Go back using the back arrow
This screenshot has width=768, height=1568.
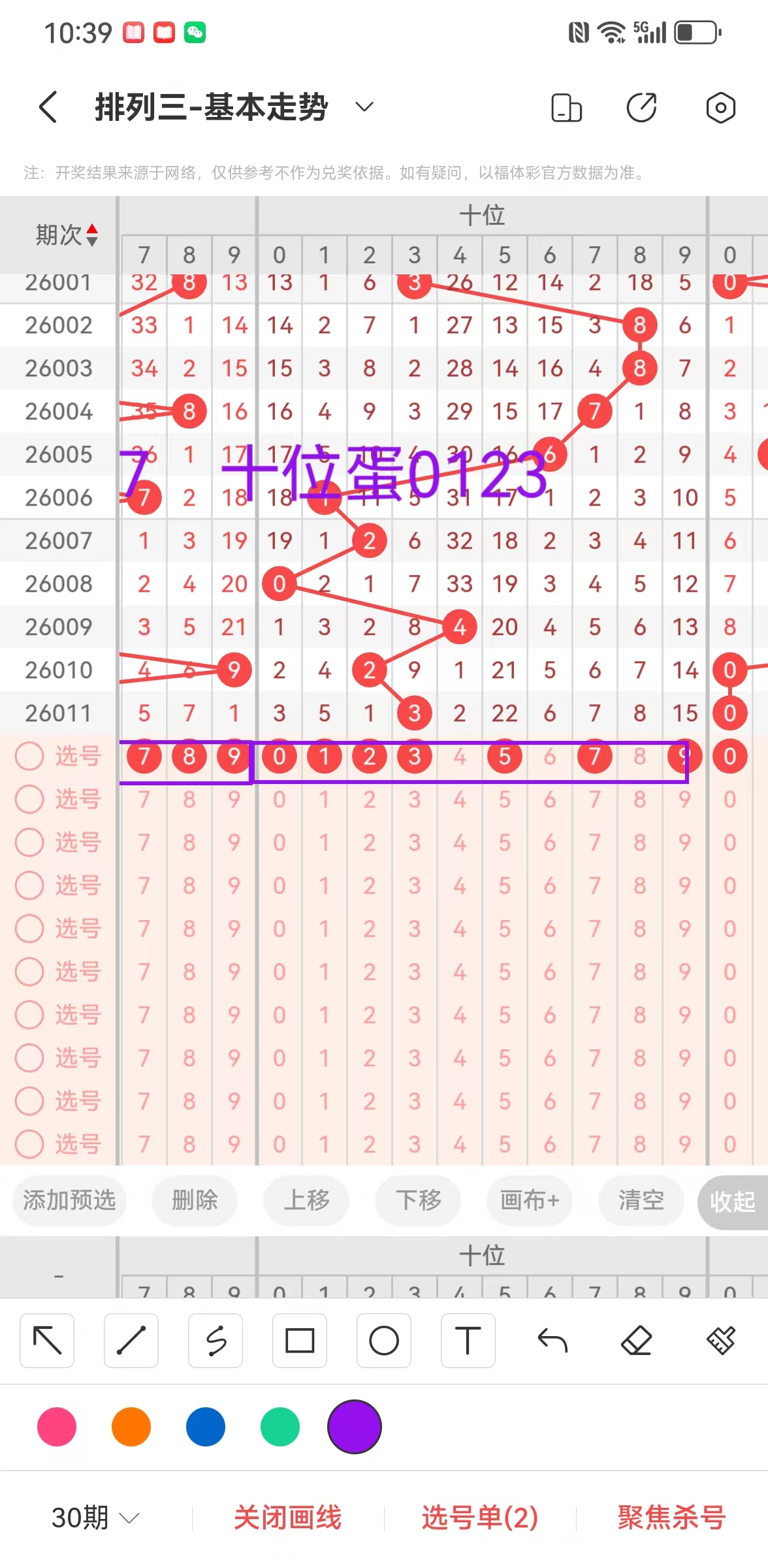(x=48, y=107)
